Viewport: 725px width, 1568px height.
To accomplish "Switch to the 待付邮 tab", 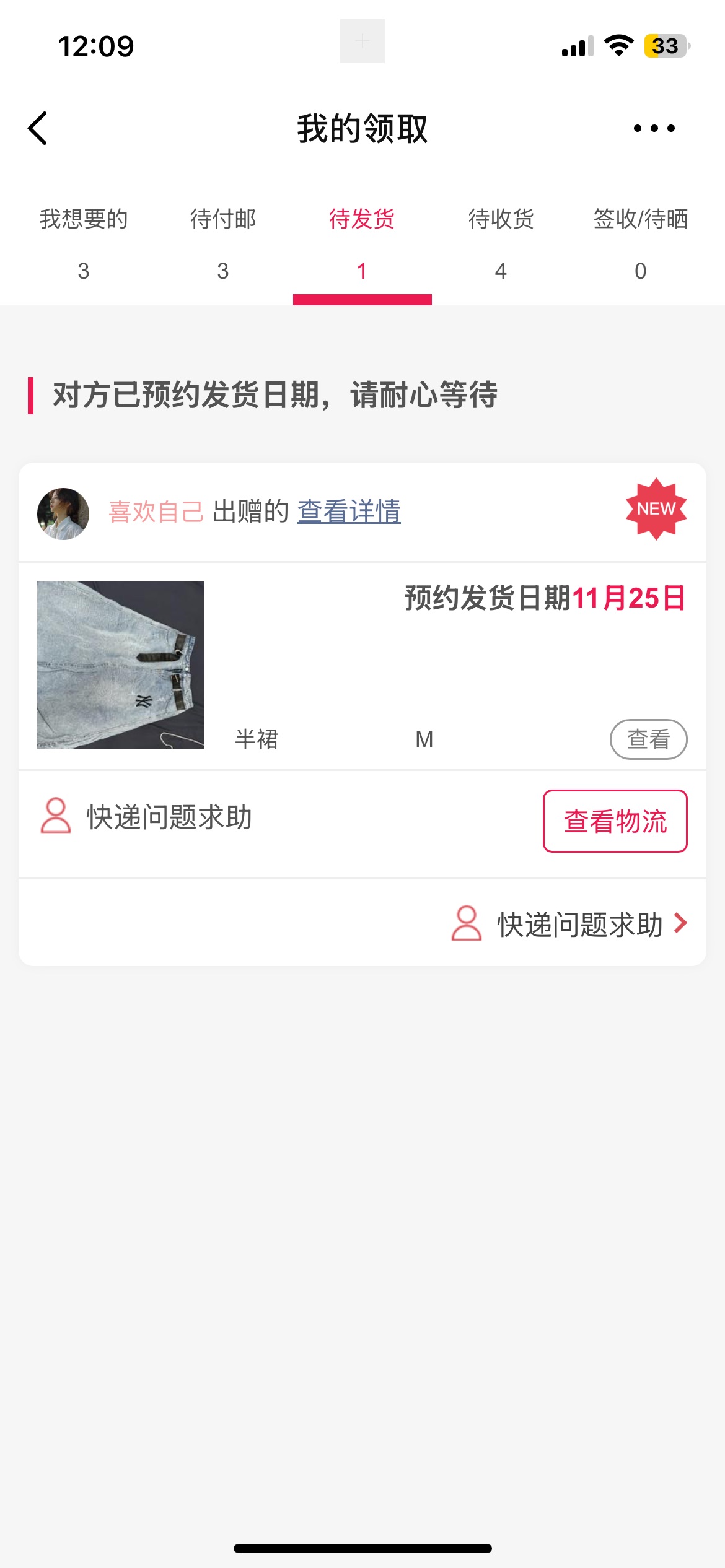I will coord(223,243).
